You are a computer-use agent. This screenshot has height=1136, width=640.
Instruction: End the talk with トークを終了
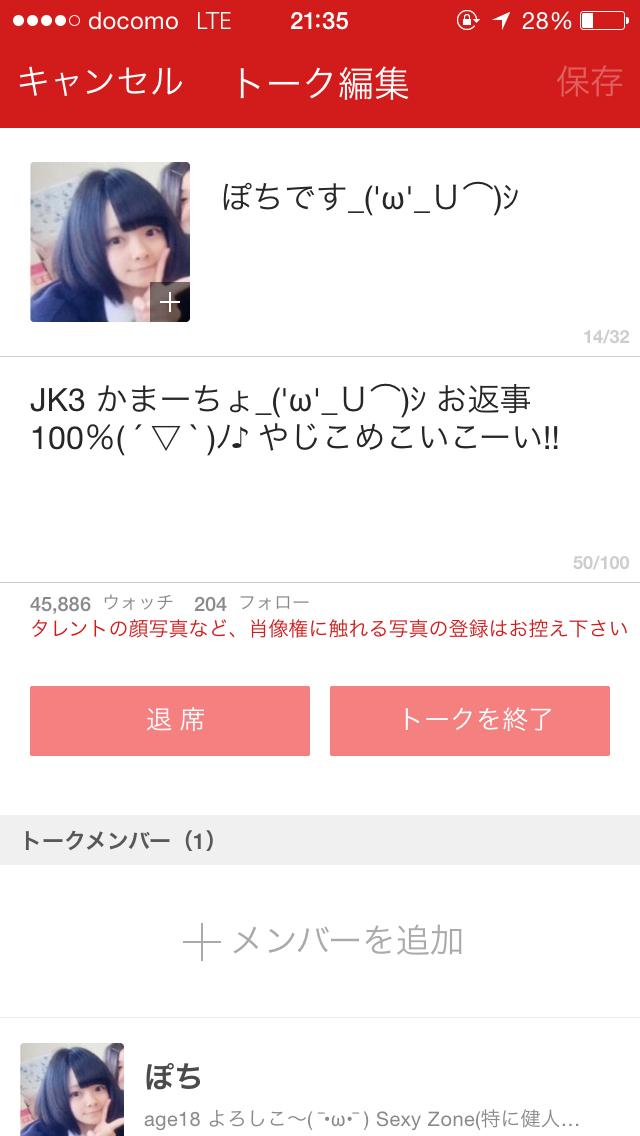point(470,720)
